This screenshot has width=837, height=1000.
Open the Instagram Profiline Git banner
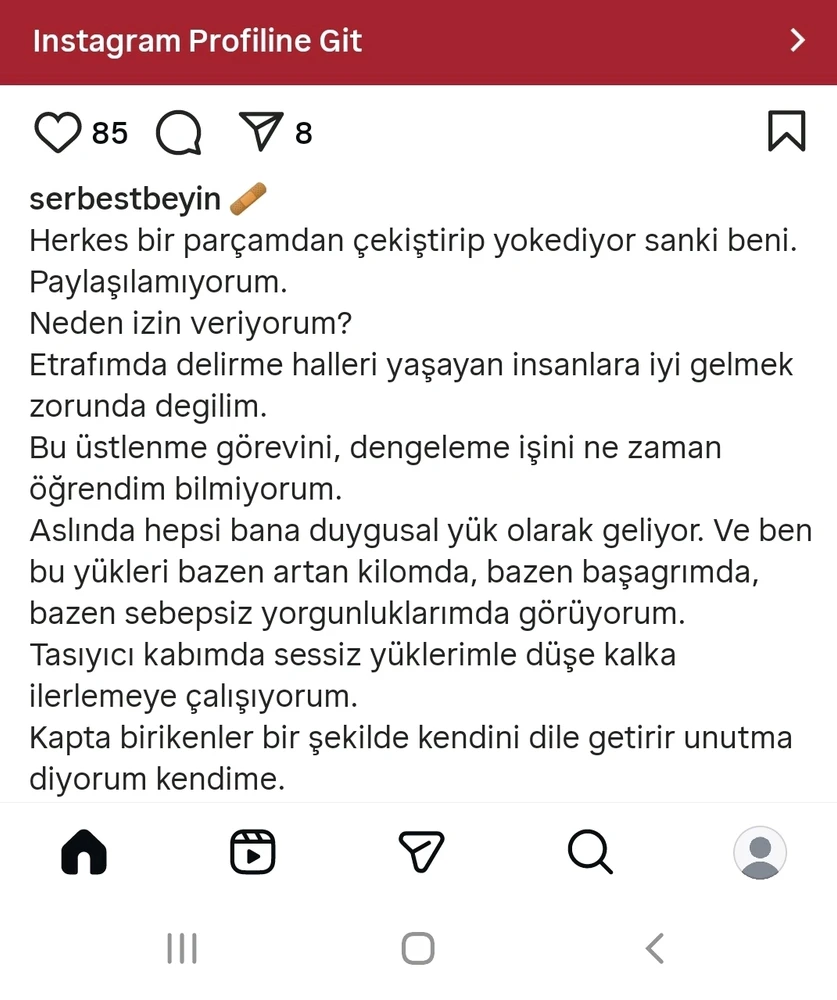click(x=418, y=41)
